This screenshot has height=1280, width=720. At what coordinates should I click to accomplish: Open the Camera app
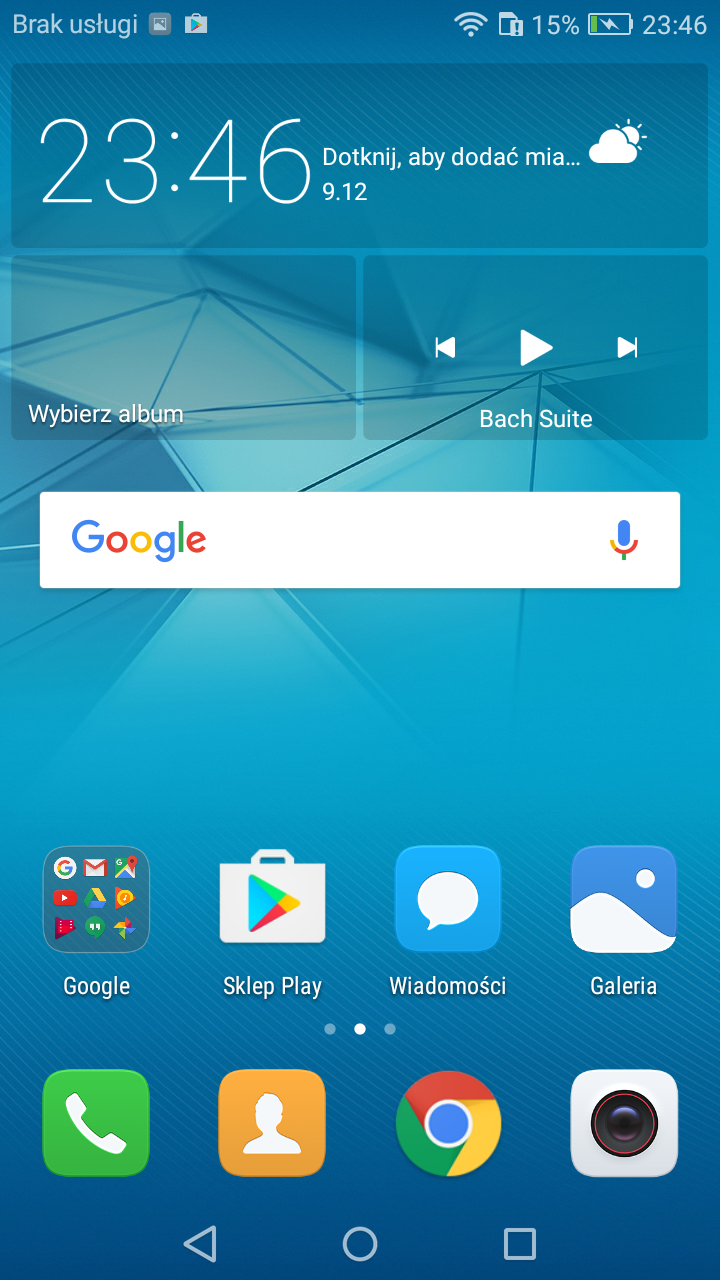(x=623, y=1123)
